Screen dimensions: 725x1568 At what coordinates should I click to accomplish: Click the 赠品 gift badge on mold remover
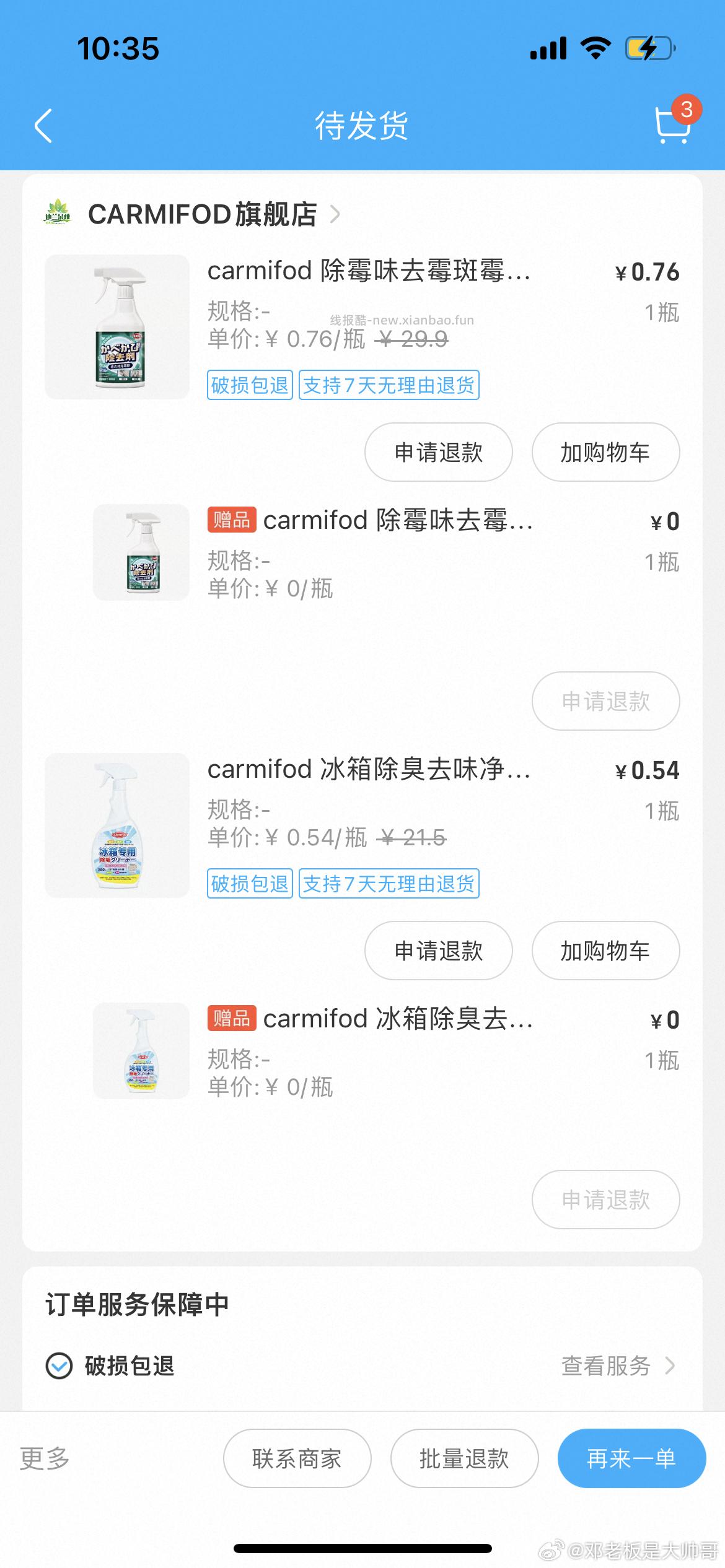[x=231, y=522]
